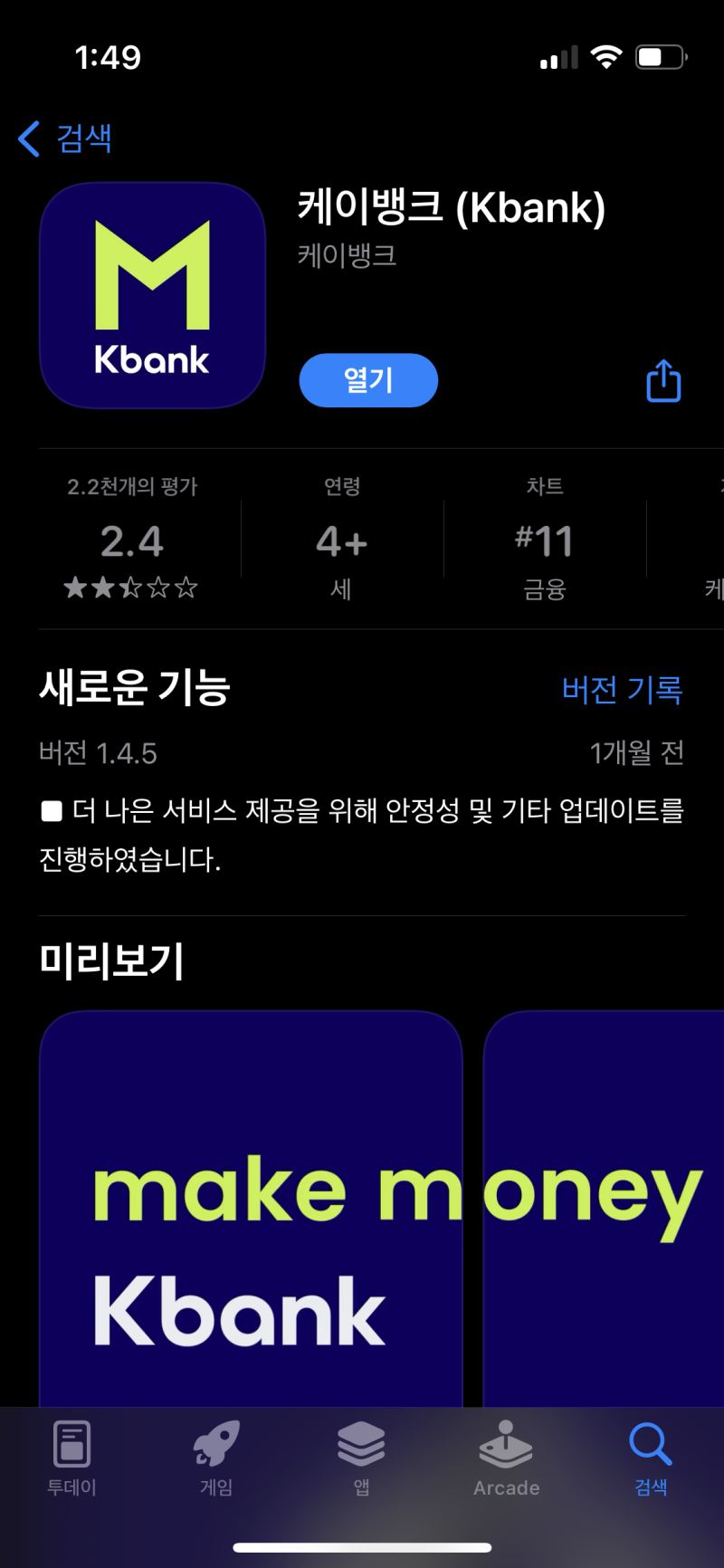
Task: Switch to the Arcade tab
Action: point(506,1458)
